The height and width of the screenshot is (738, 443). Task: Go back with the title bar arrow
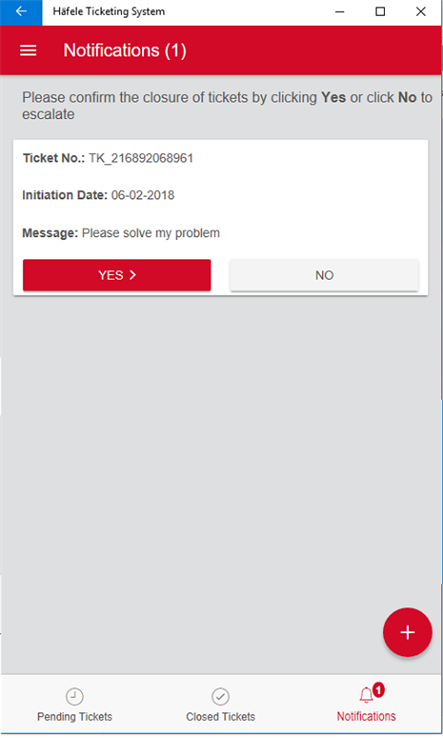coord(21,12)
